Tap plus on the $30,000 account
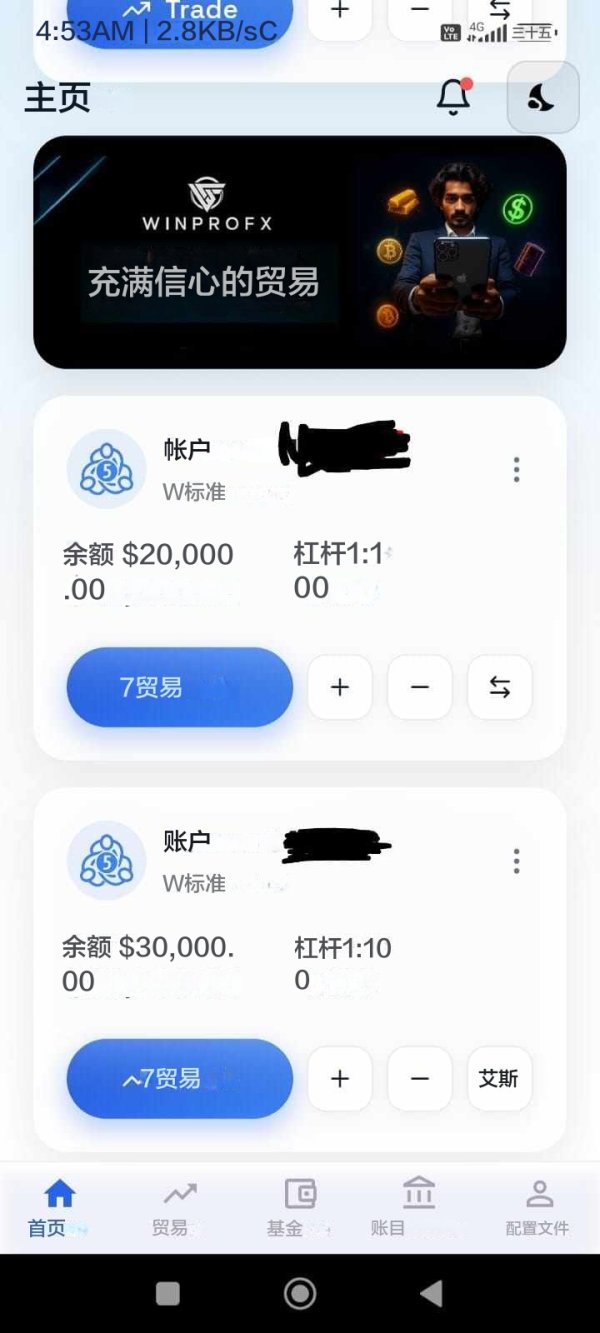The height and width of the screenshot is (1333, 600). [x=340, y=1079]
